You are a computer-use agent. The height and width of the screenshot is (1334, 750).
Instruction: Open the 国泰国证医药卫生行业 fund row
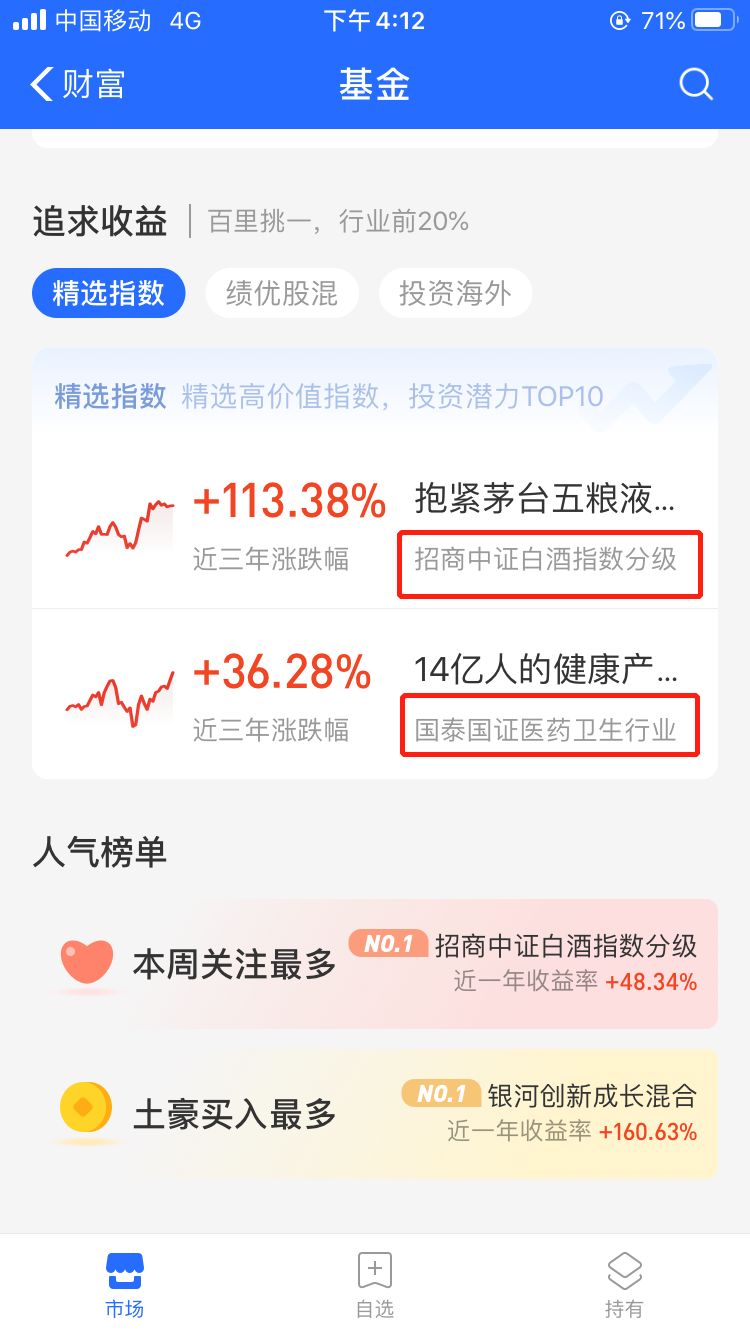pos(549,727)
